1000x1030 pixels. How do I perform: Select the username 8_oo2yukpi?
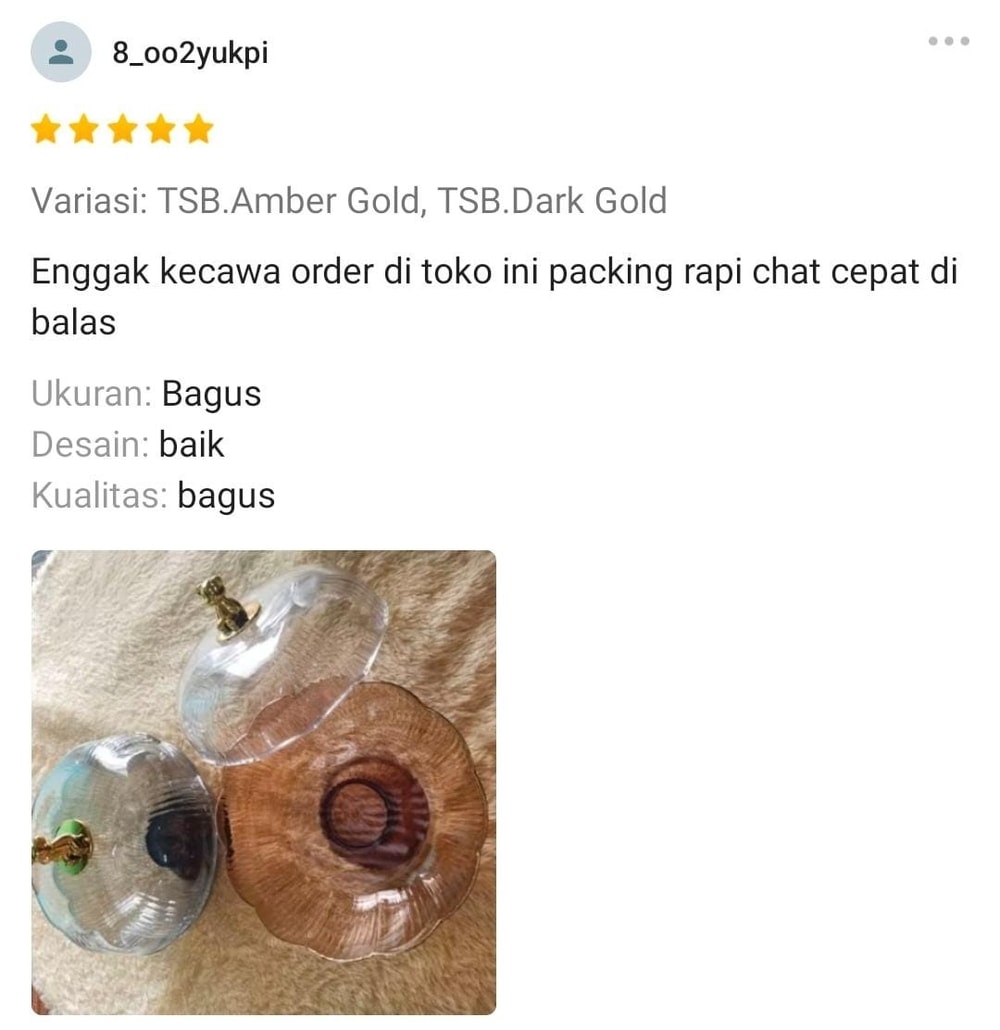coord(193,53)
